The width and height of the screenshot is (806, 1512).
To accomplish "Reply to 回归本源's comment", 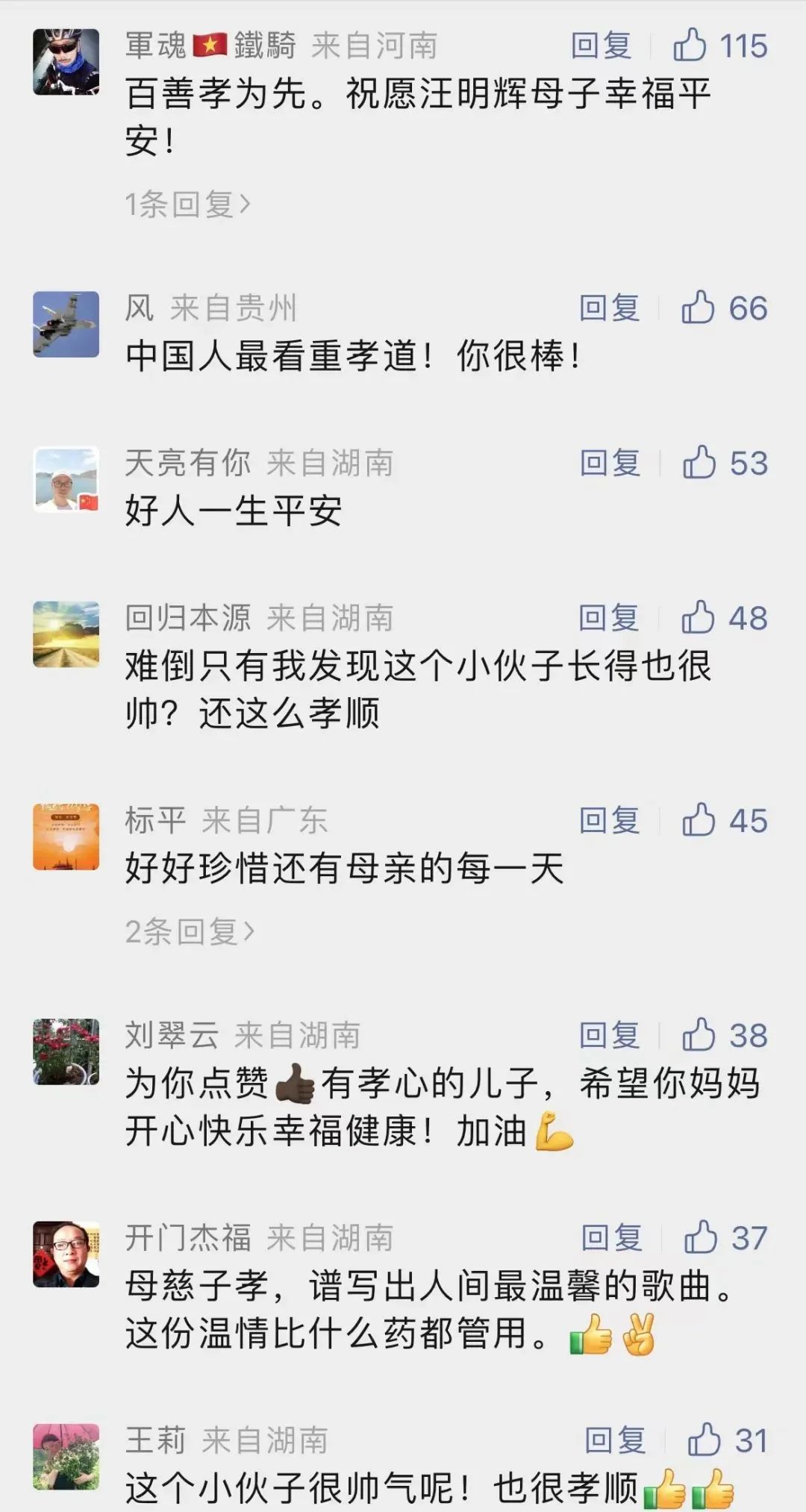I will click(610, 618).
